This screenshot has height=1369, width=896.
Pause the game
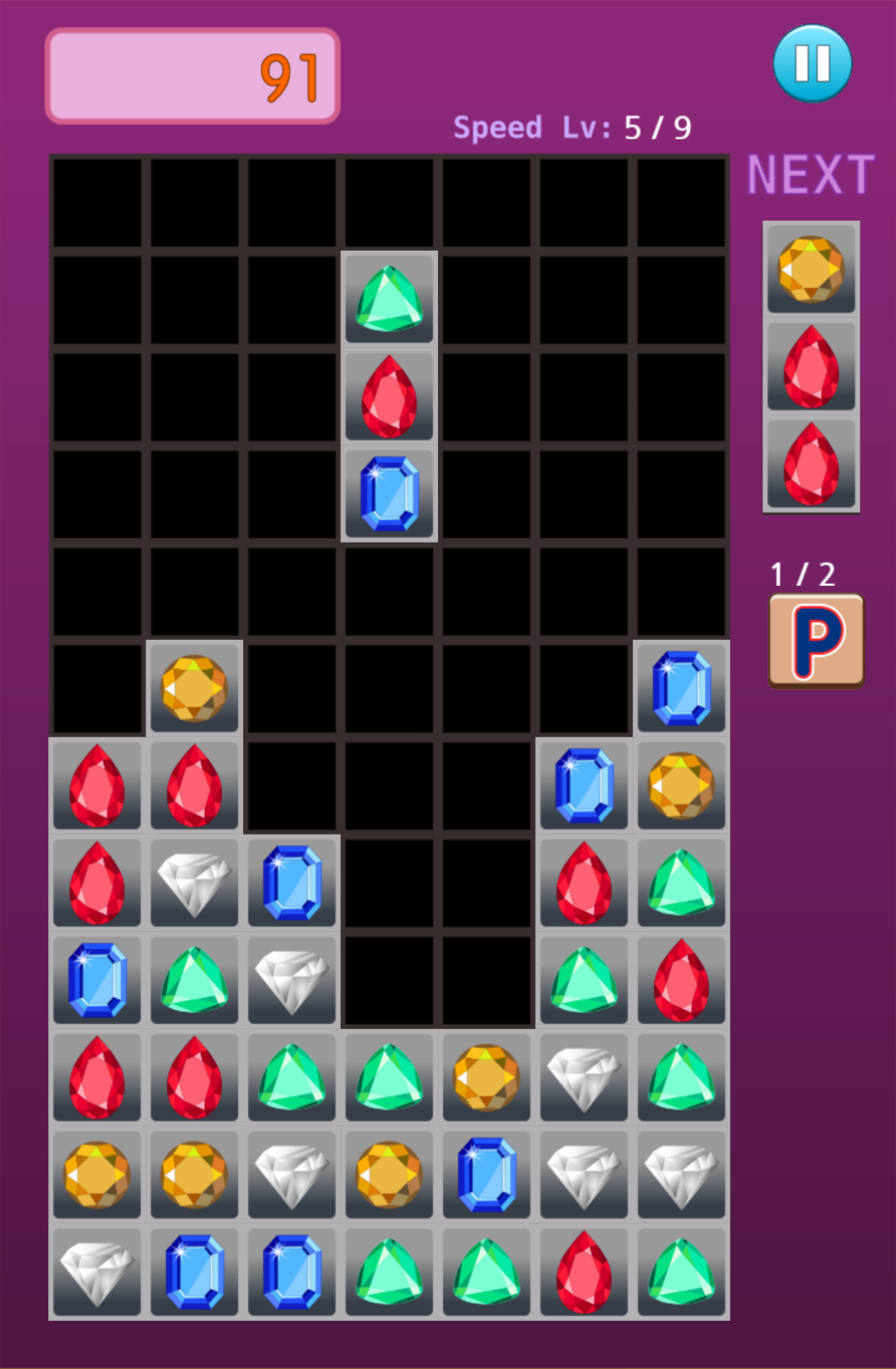click(812, 64)
